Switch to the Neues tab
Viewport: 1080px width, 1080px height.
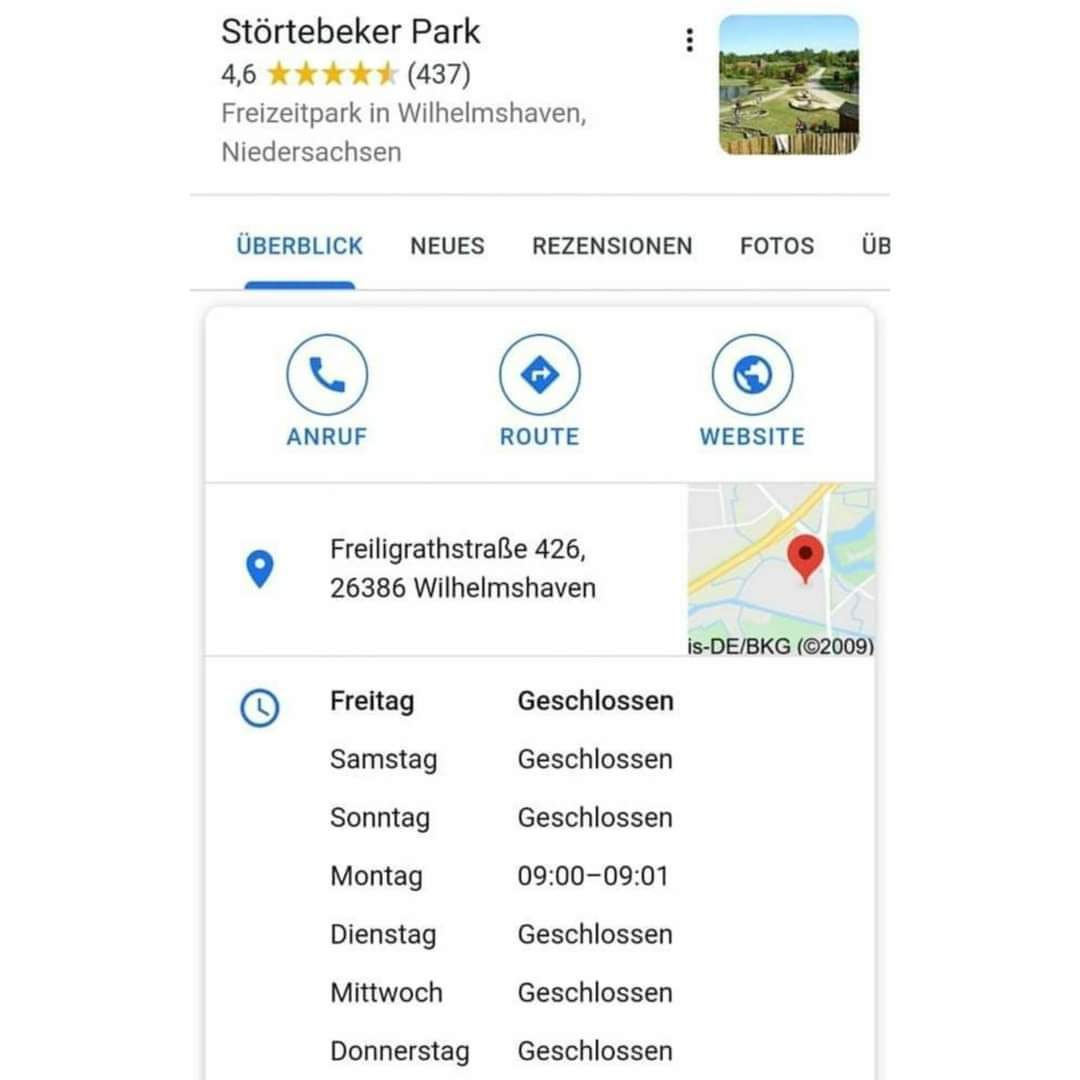click(x=447, y=246)
